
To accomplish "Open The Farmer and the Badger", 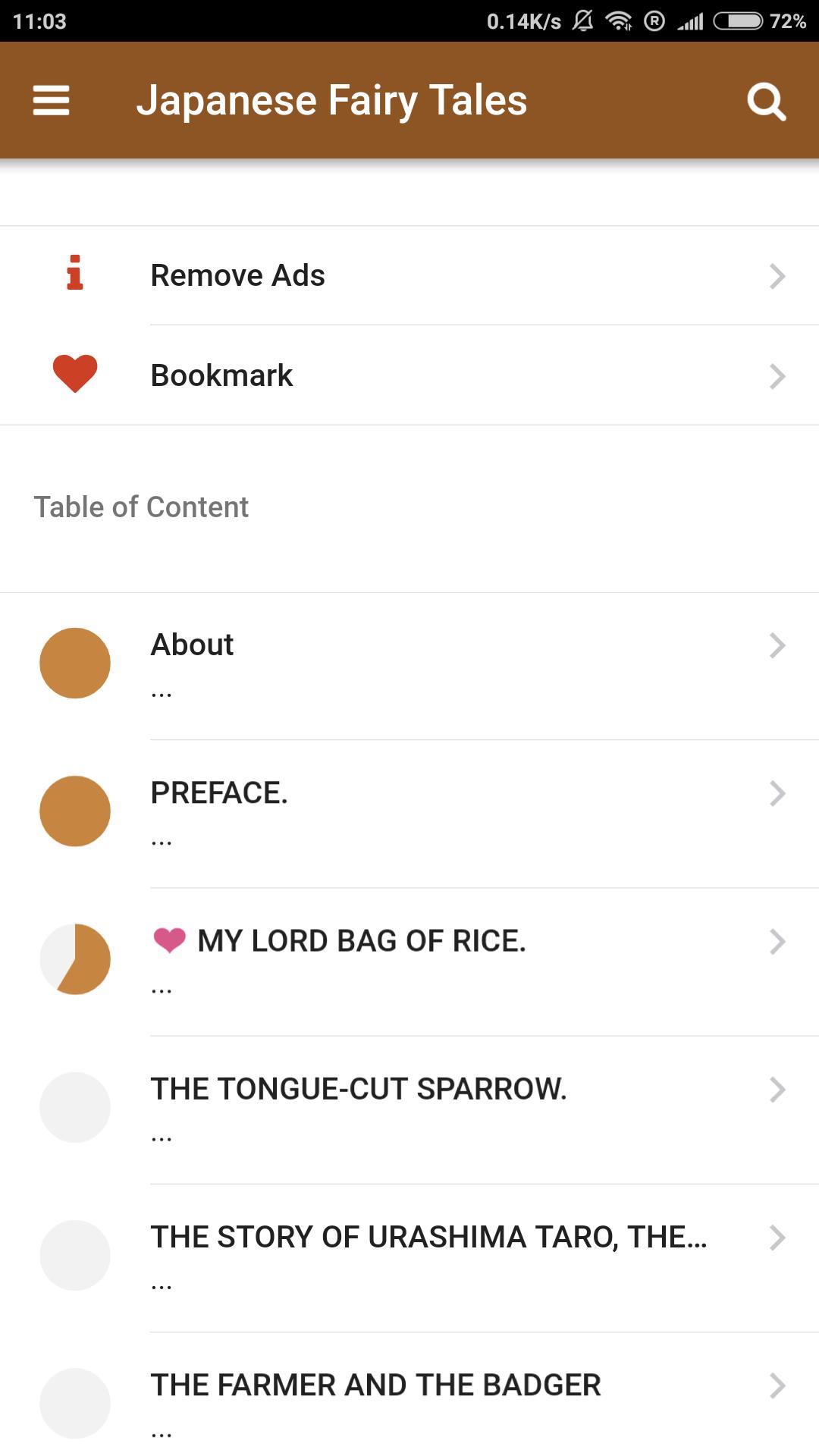I will pos(409,1395).
